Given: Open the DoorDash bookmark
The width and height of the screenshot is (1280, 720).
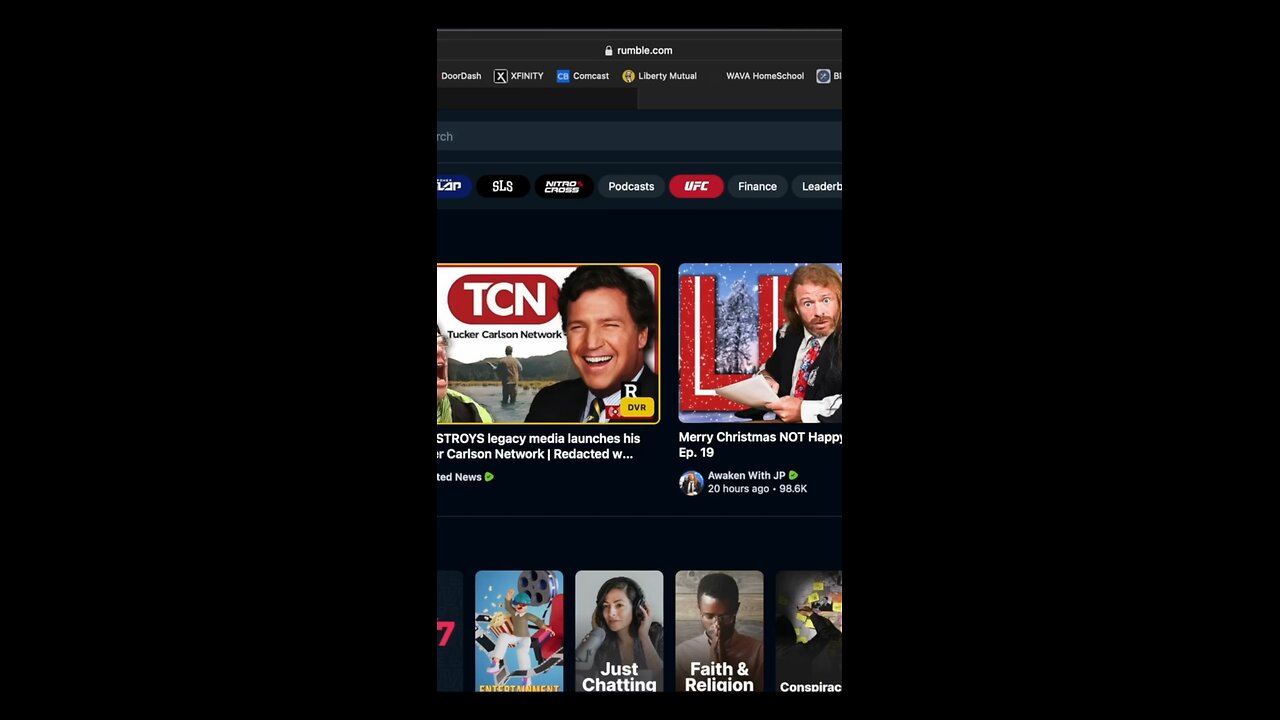Looking at the screenshot, I should pos(461,76).
